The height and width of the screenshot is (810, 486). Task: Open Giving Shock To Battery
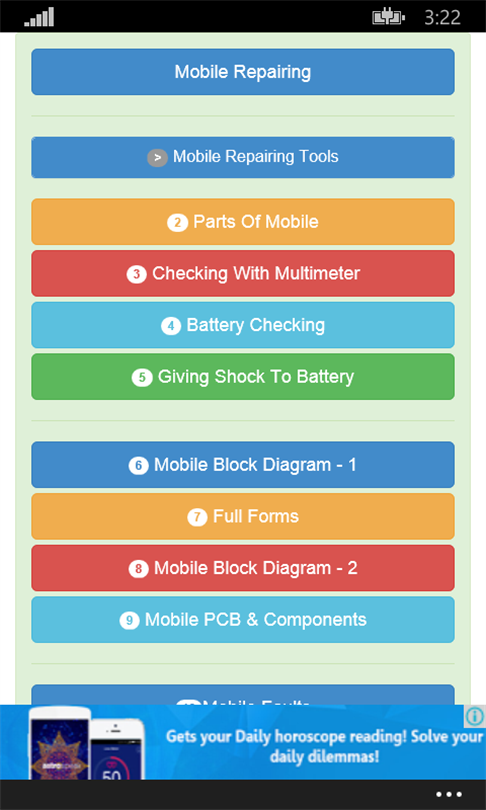click(243, 377)
